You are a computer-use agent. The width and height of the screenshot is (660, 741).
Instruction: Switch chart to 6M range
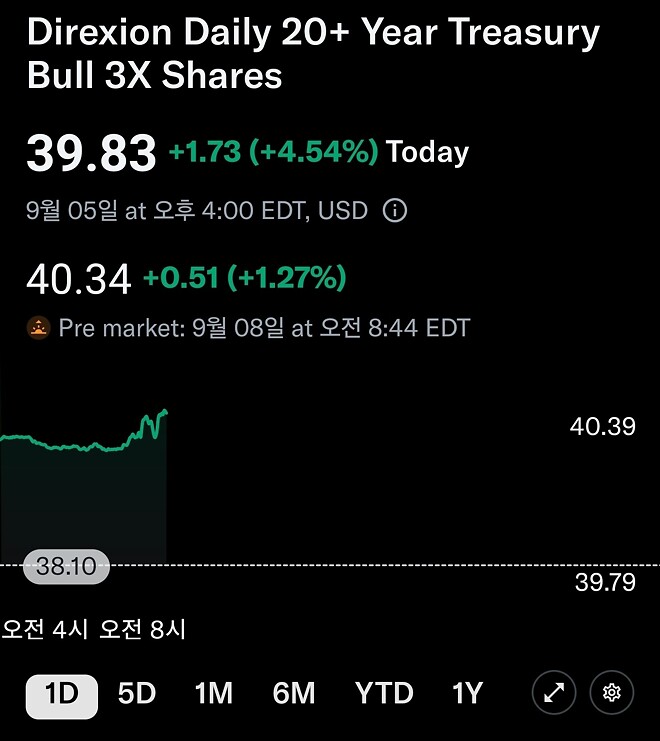294,694
